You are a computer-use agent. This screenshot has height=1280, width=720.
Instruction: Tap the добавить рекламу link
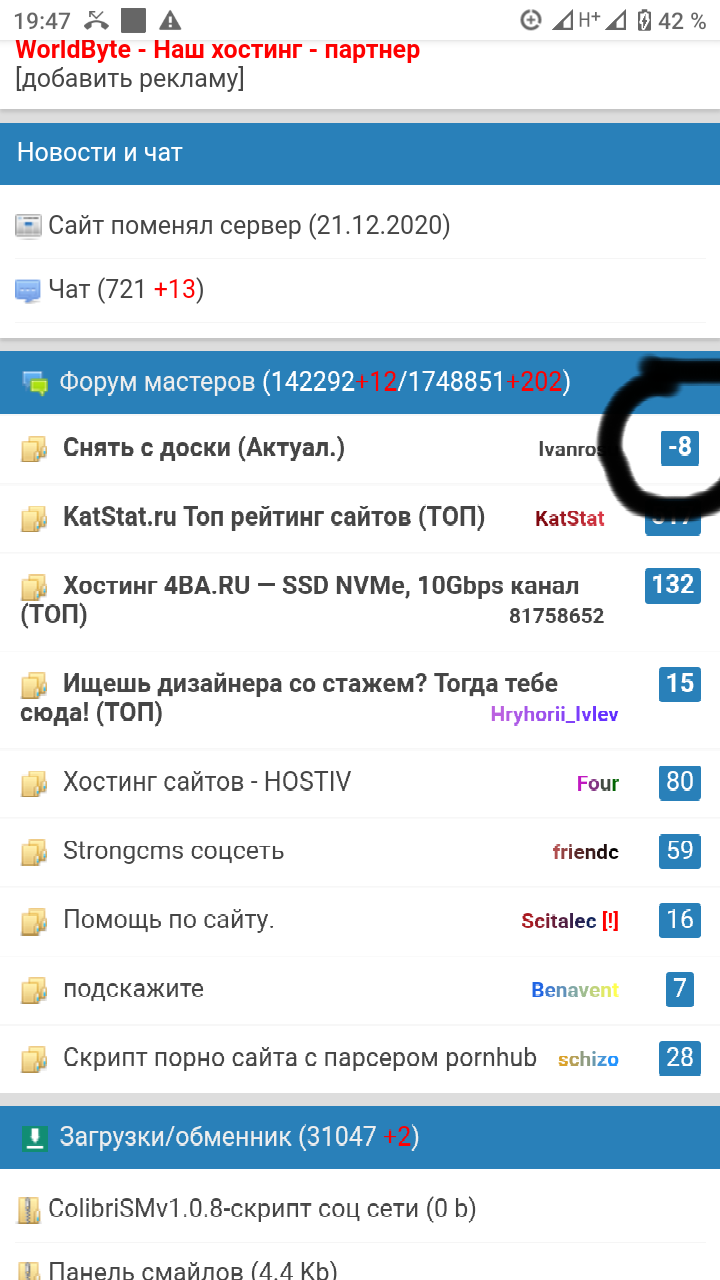click(129, 79)
